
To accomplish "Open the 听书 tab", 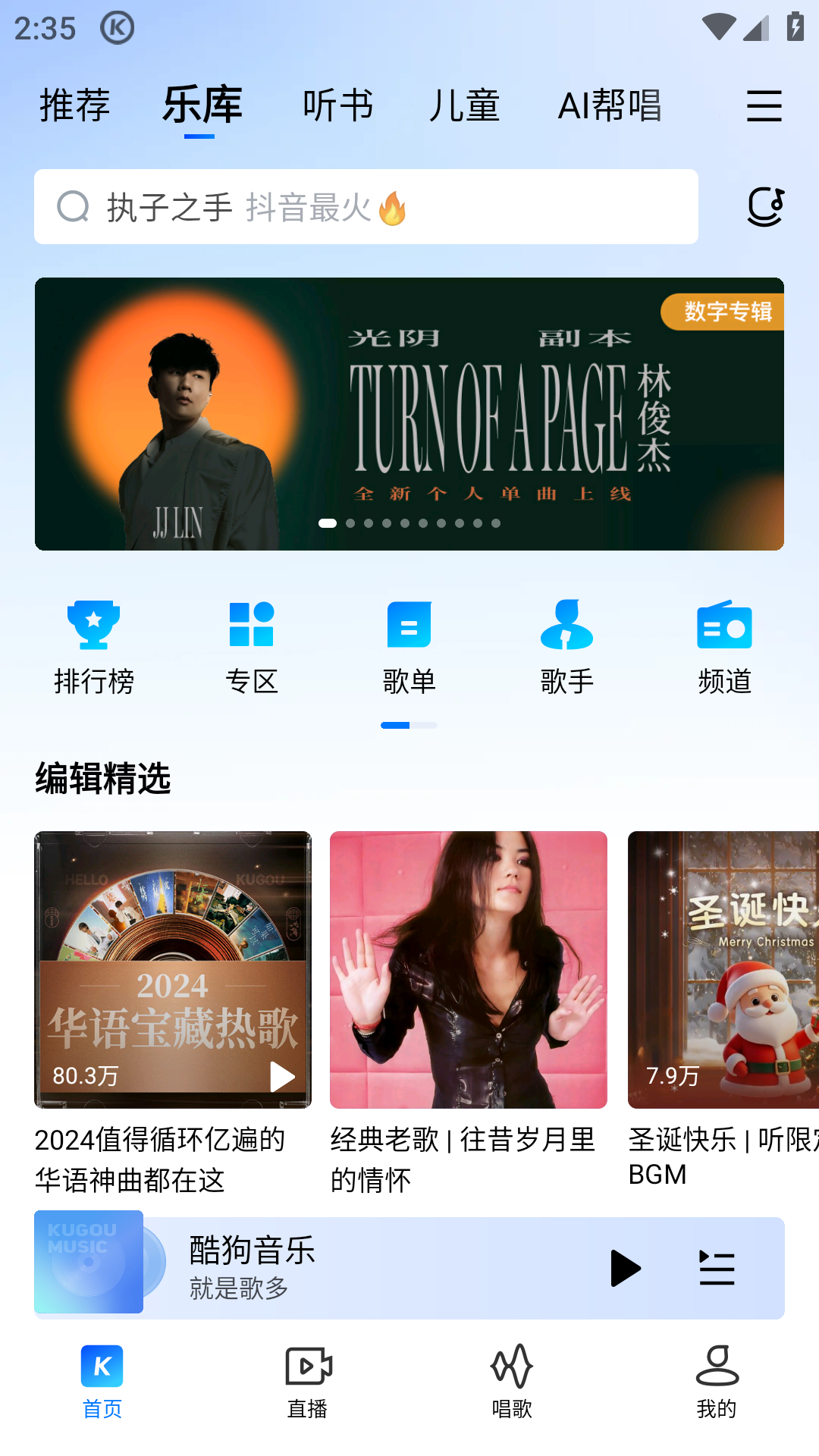I will coord(337,105).
